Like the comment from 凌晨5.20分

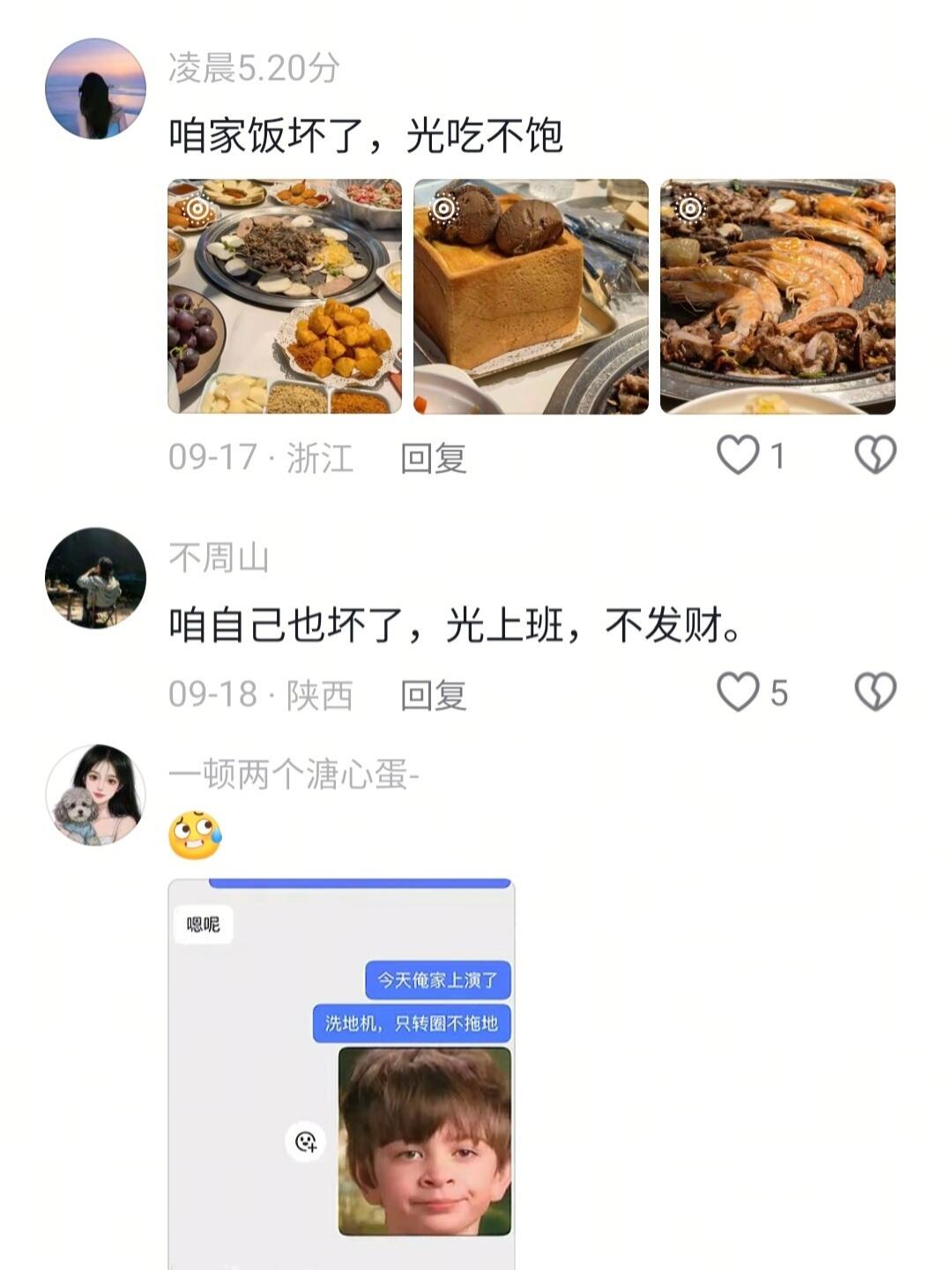[739, 455]
